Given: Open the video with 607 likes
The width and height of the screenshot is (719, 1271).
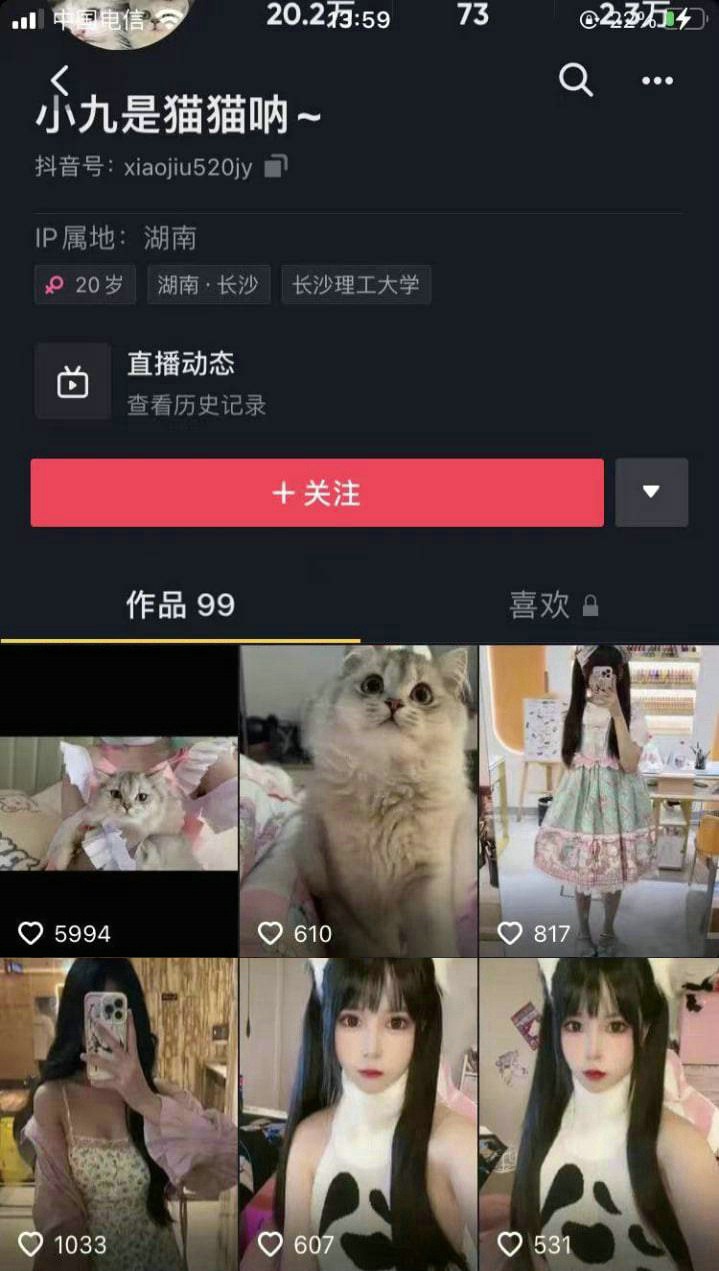Looking at the screenshot, I should (358, 1110).
